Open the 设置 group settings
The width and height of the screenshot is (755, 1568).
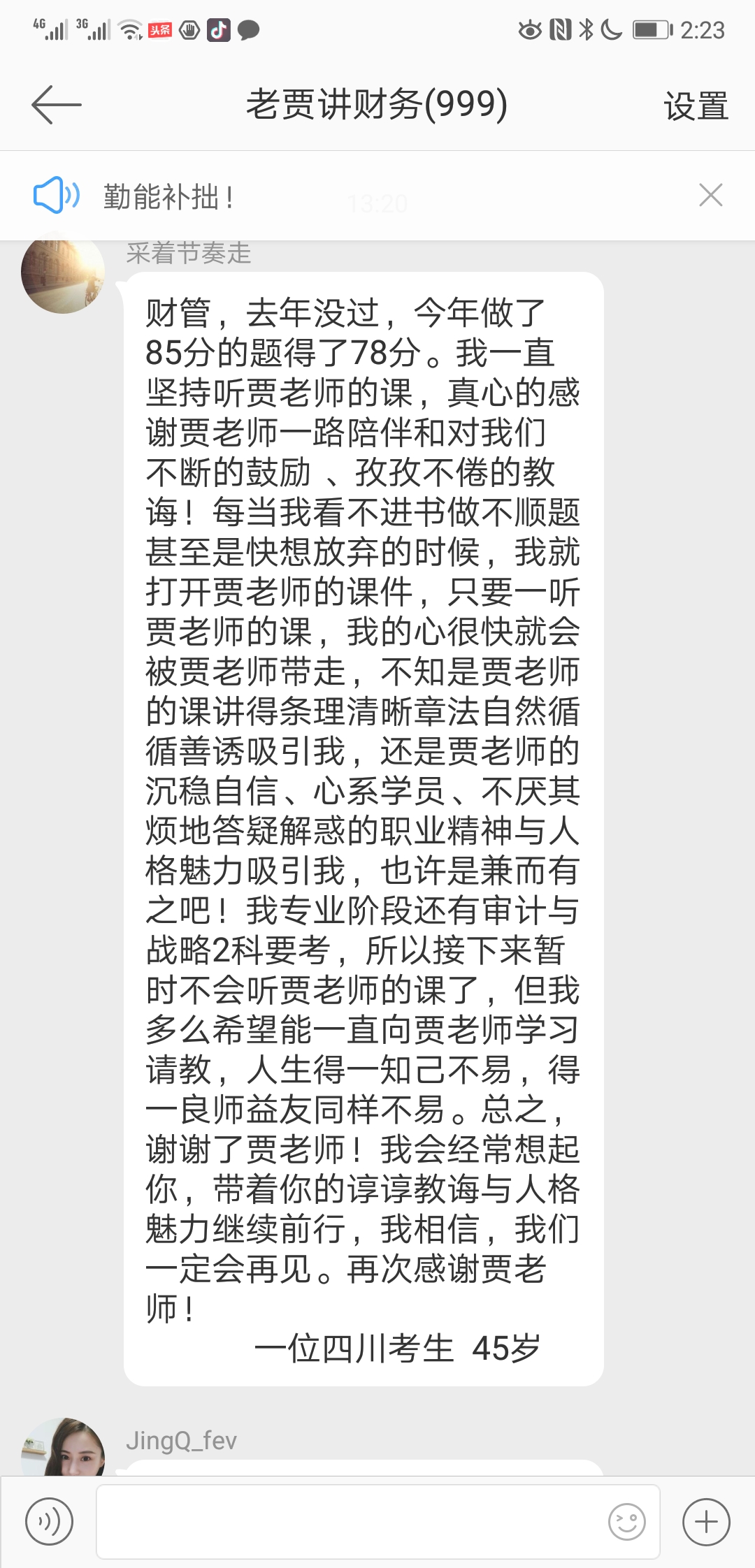[696, 106]
